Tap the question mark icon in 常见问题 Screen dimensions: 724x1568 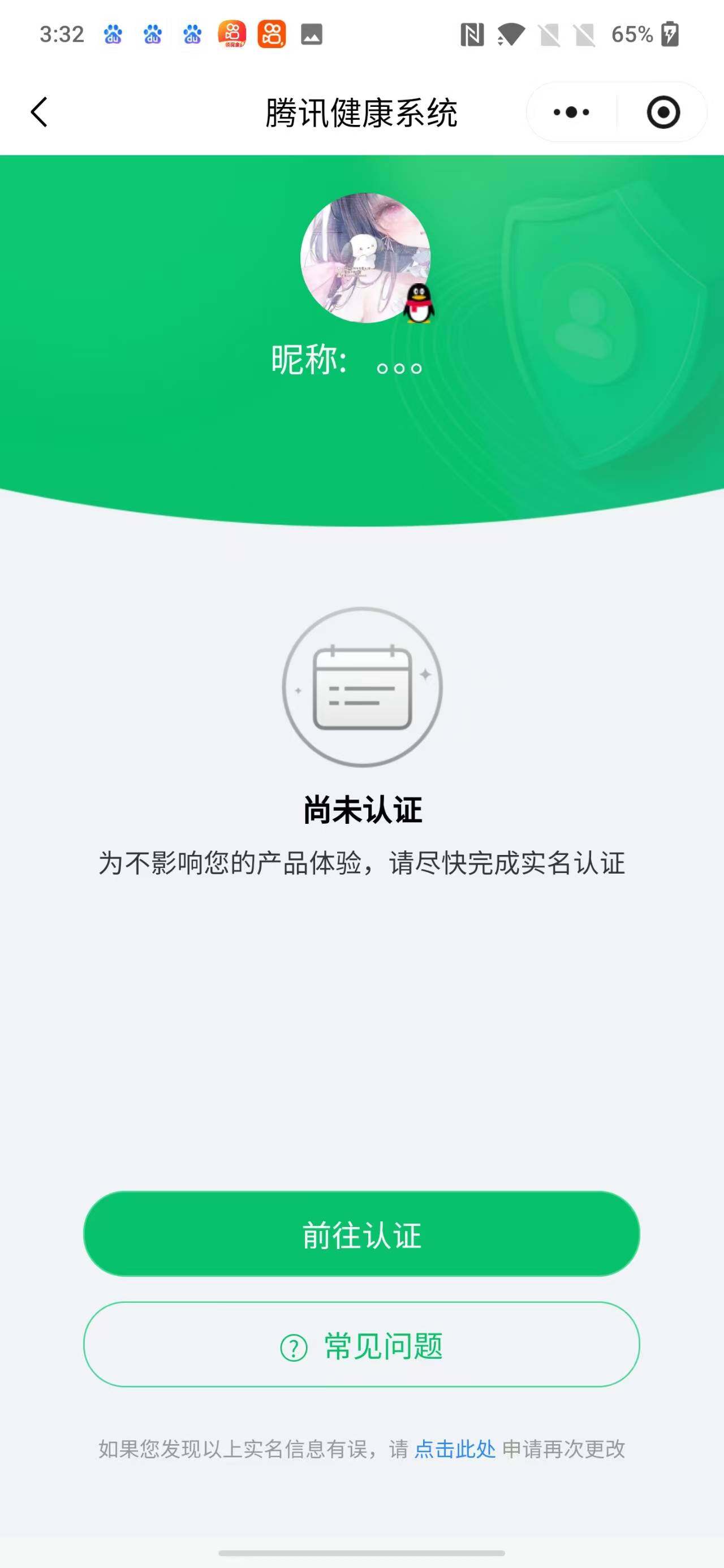click(295, 1346)
